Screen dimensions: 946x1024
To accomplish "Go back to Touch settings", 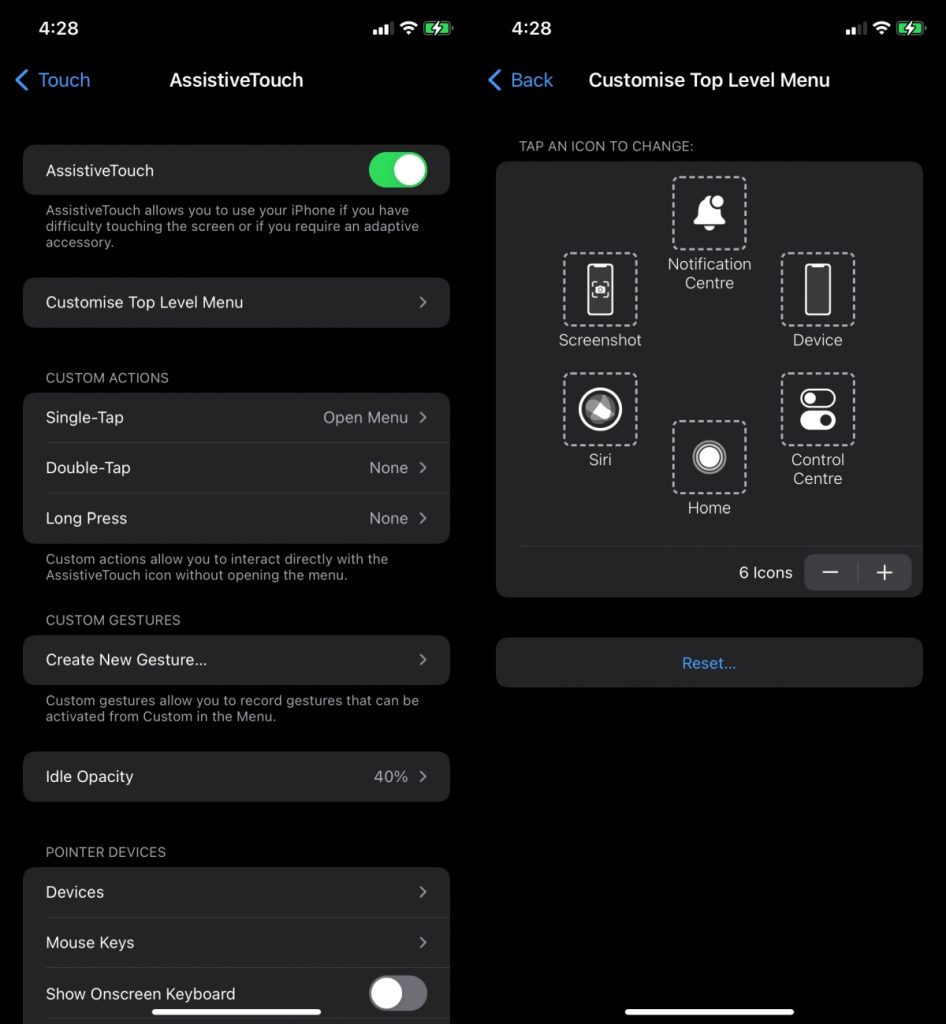I will (53, 80).
